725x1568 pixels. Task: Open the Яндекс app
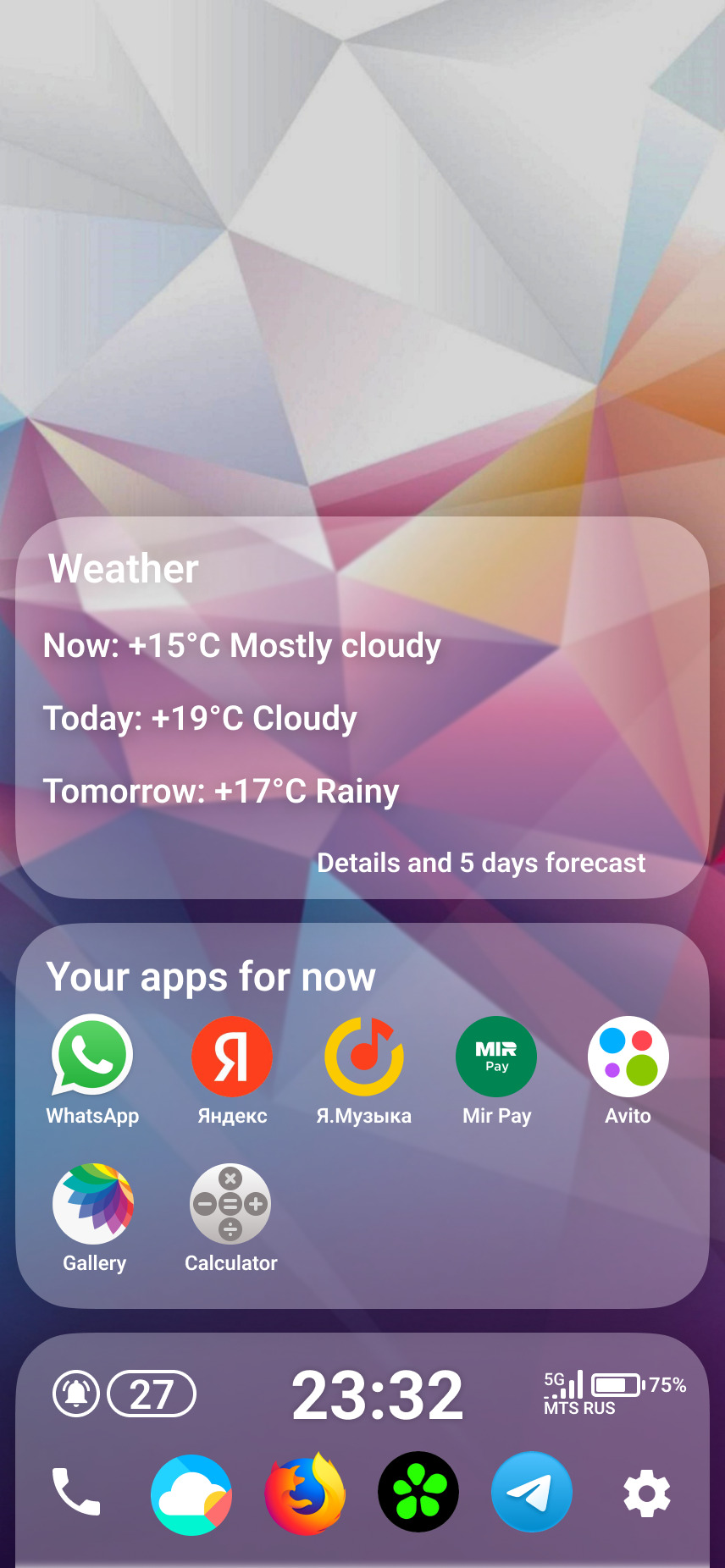[x=231, y=1057]
